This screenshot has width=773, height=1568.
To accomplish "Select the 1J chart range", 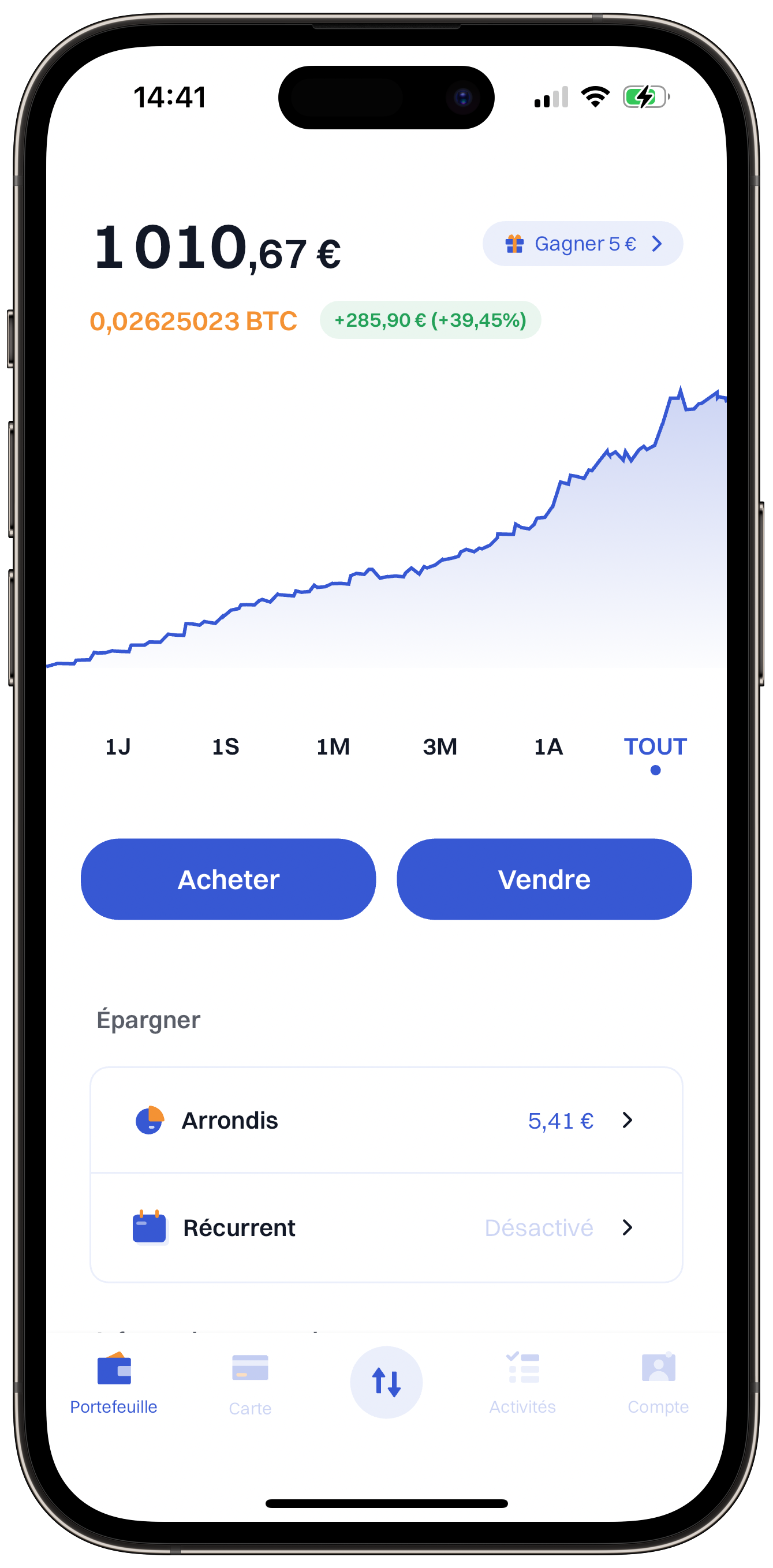I will click(x=118, y=746).
